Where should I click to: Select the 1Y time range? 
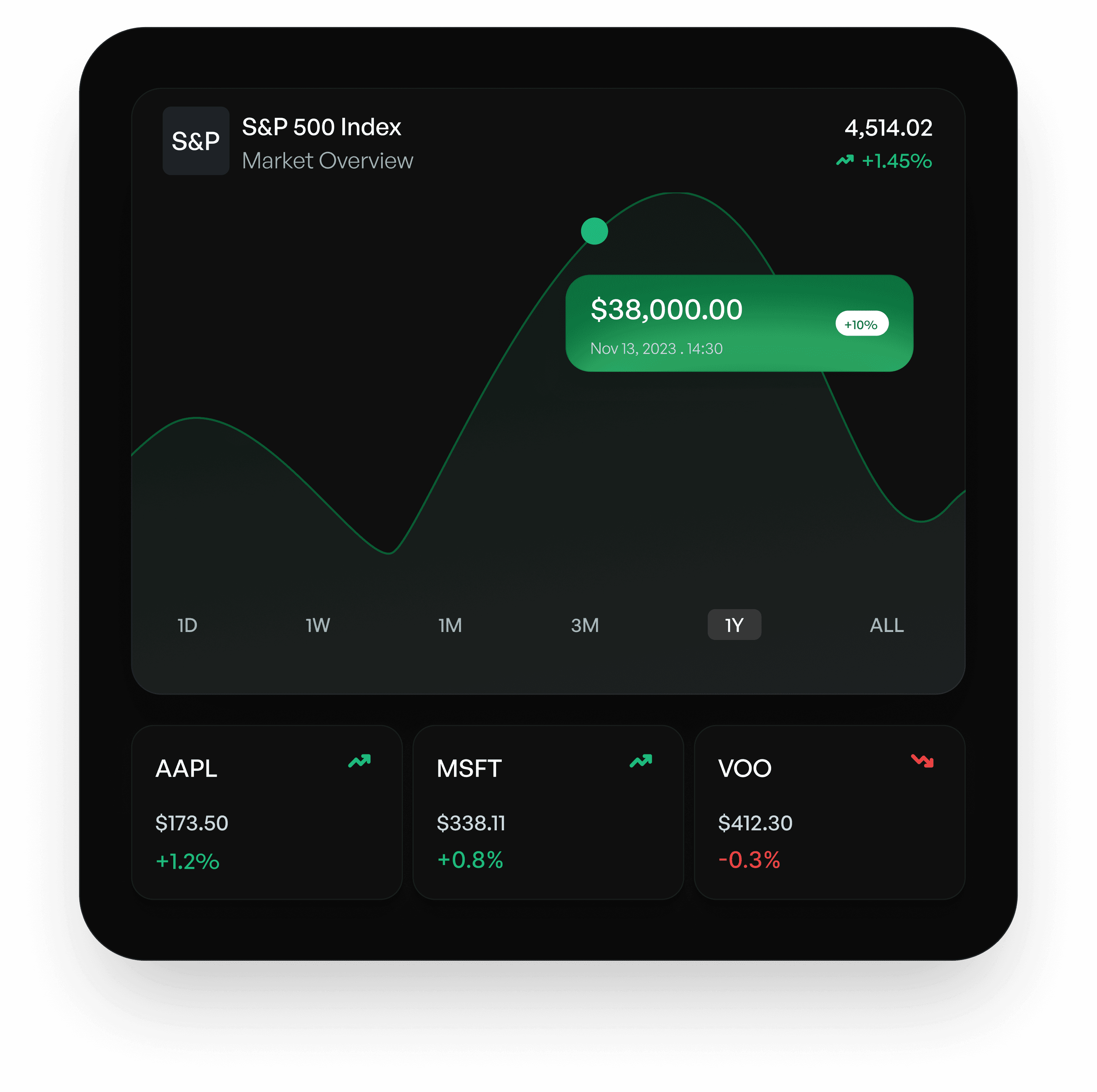point(734,625)
